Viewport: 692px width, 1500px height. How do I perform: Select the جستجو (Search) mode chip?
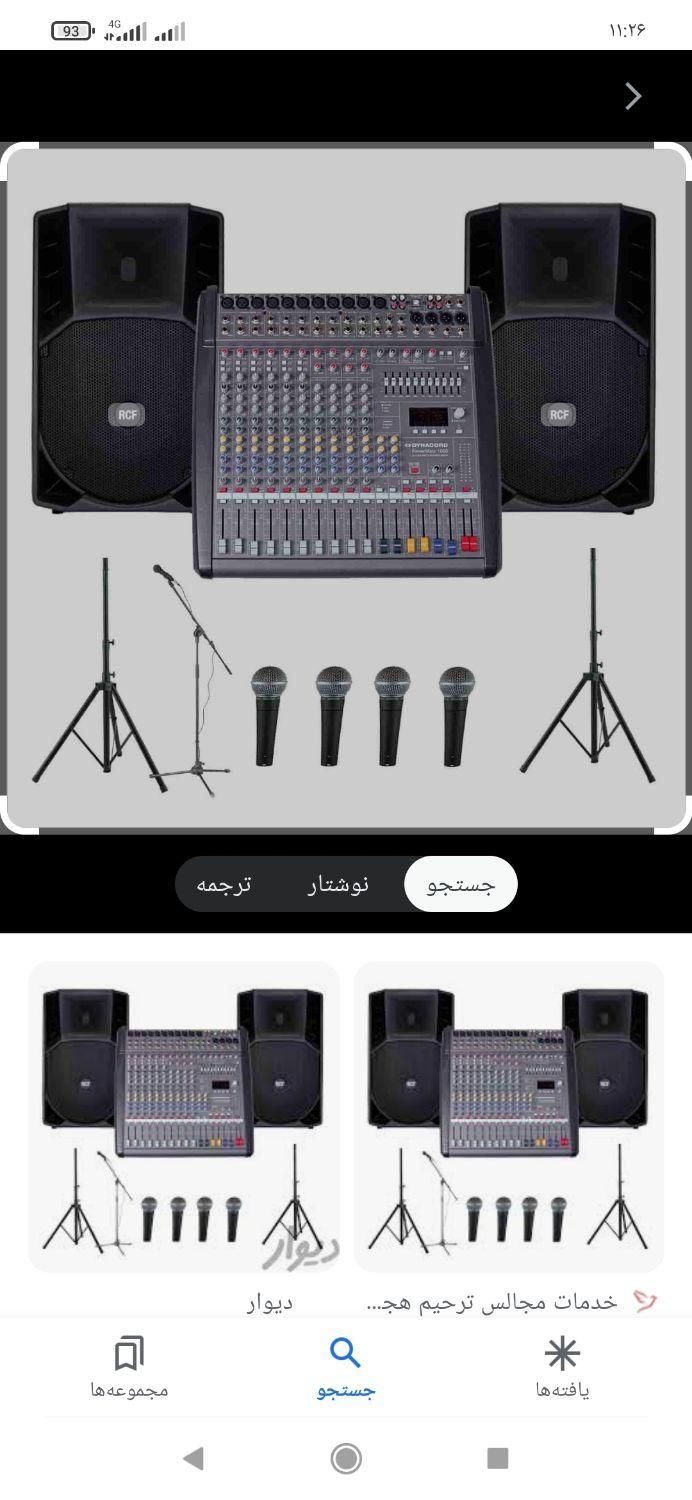461,884
